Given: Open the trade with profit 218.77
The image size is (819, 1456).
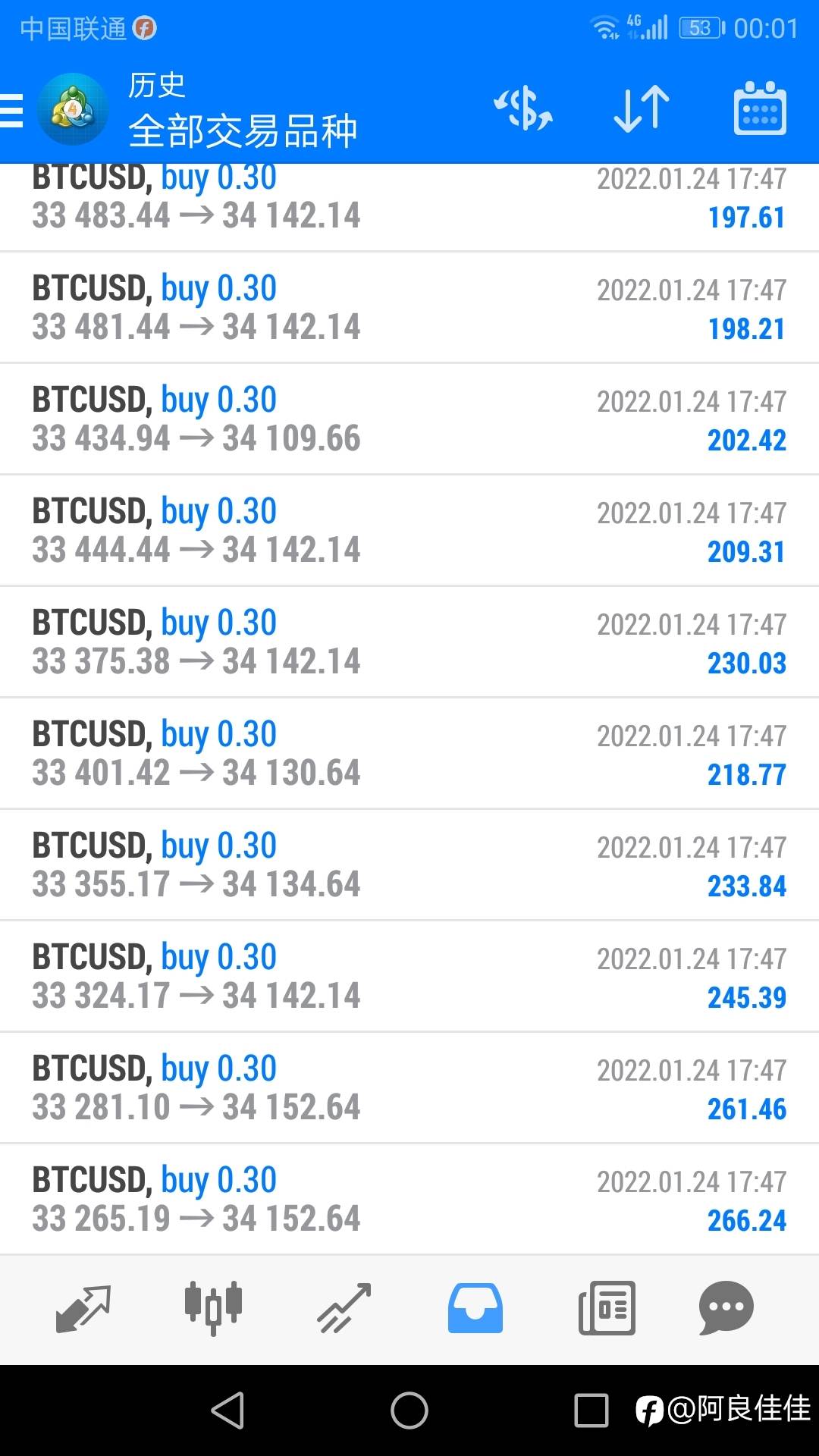Looking at the screenshot, I should [x=409, y=754].
